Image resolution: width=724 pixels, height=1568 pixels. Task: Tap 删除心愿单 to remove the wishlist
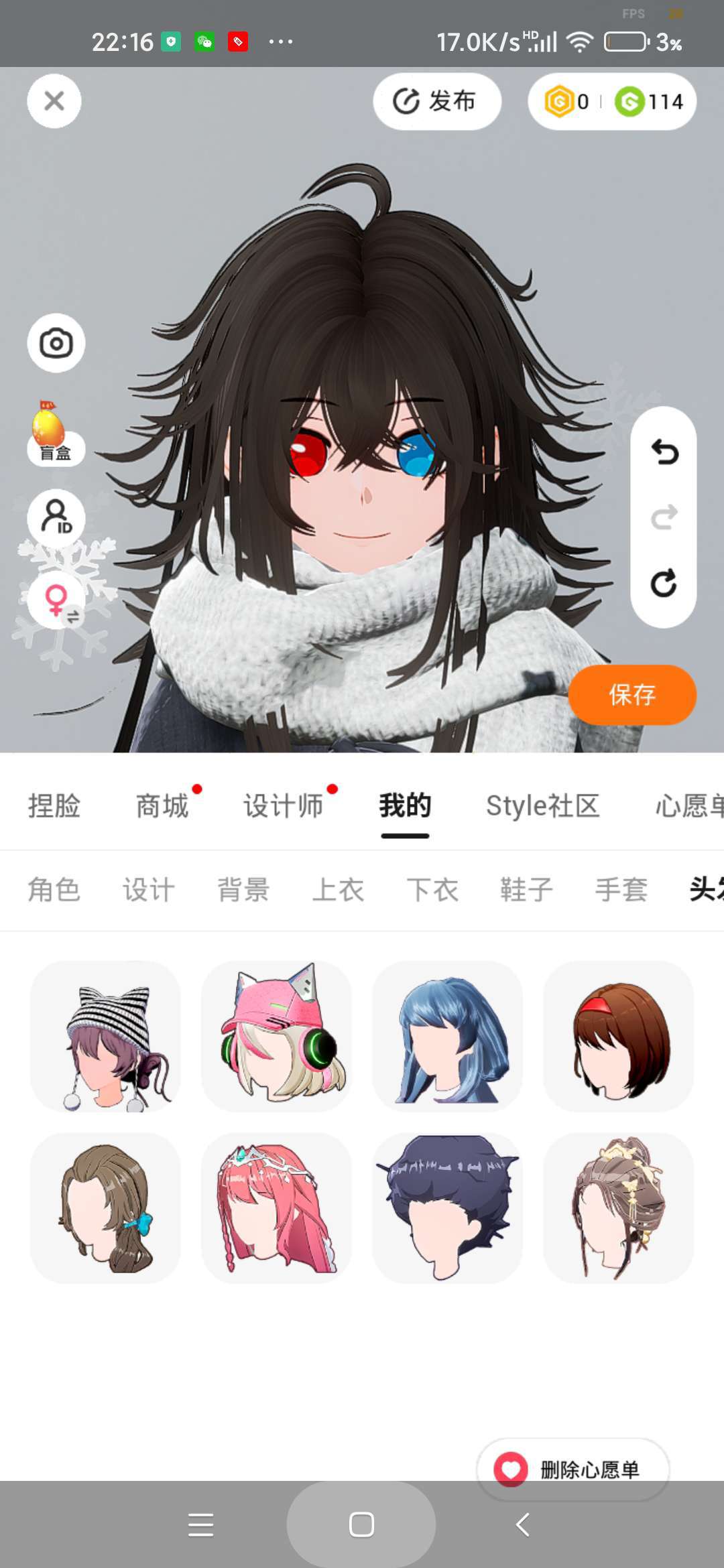coord(573,1469)
